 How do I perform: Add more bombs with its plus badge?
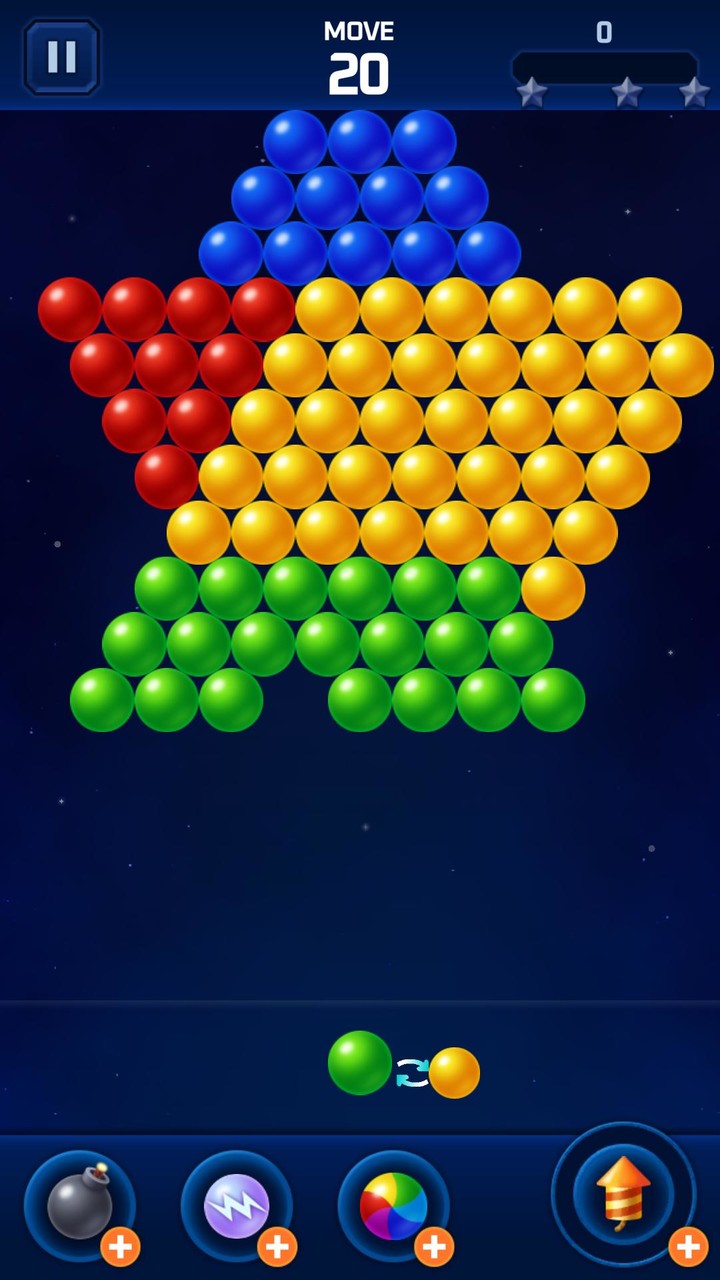pyautogui.click(x=120, y=1248)
